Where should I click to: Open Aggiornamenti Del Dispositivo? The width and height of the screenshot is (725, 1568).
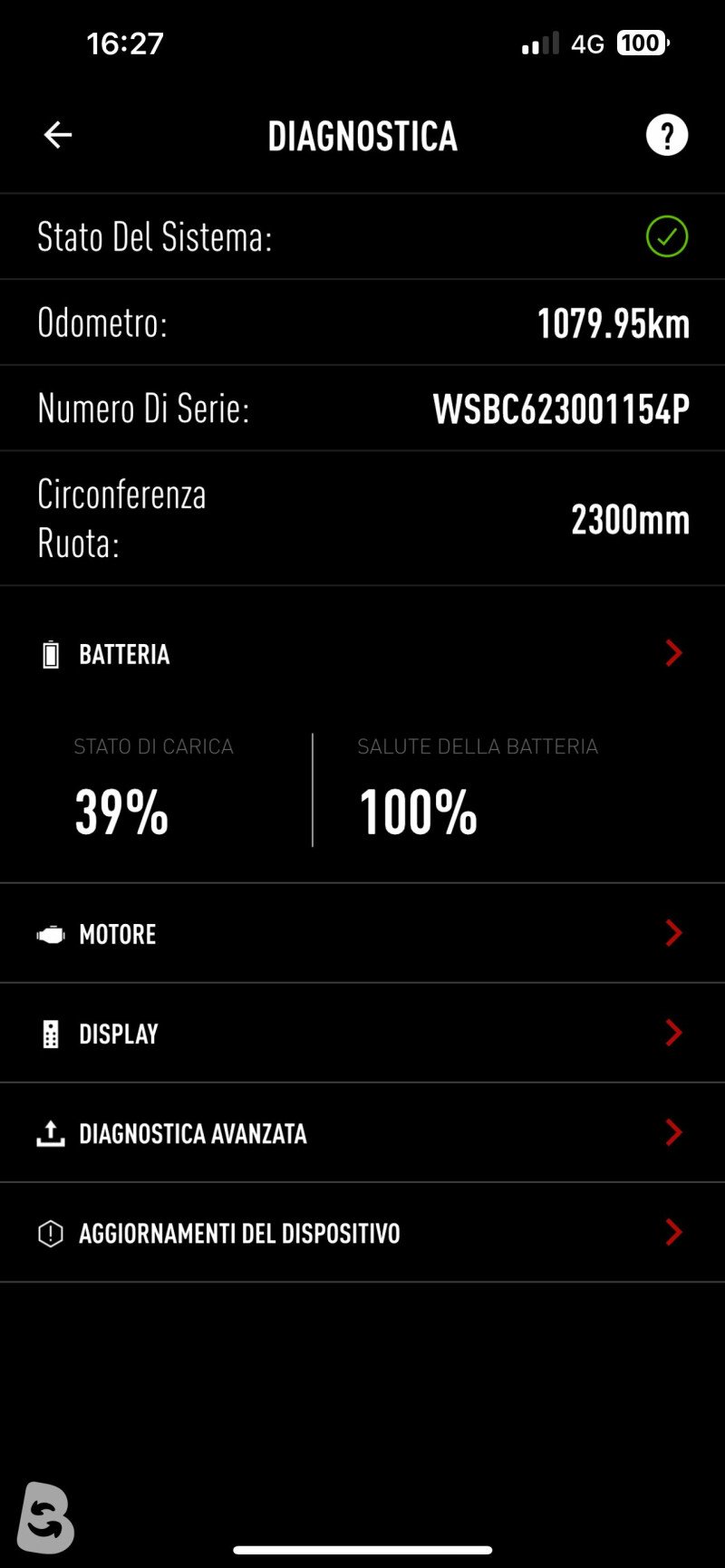[x=362, y=1233]
